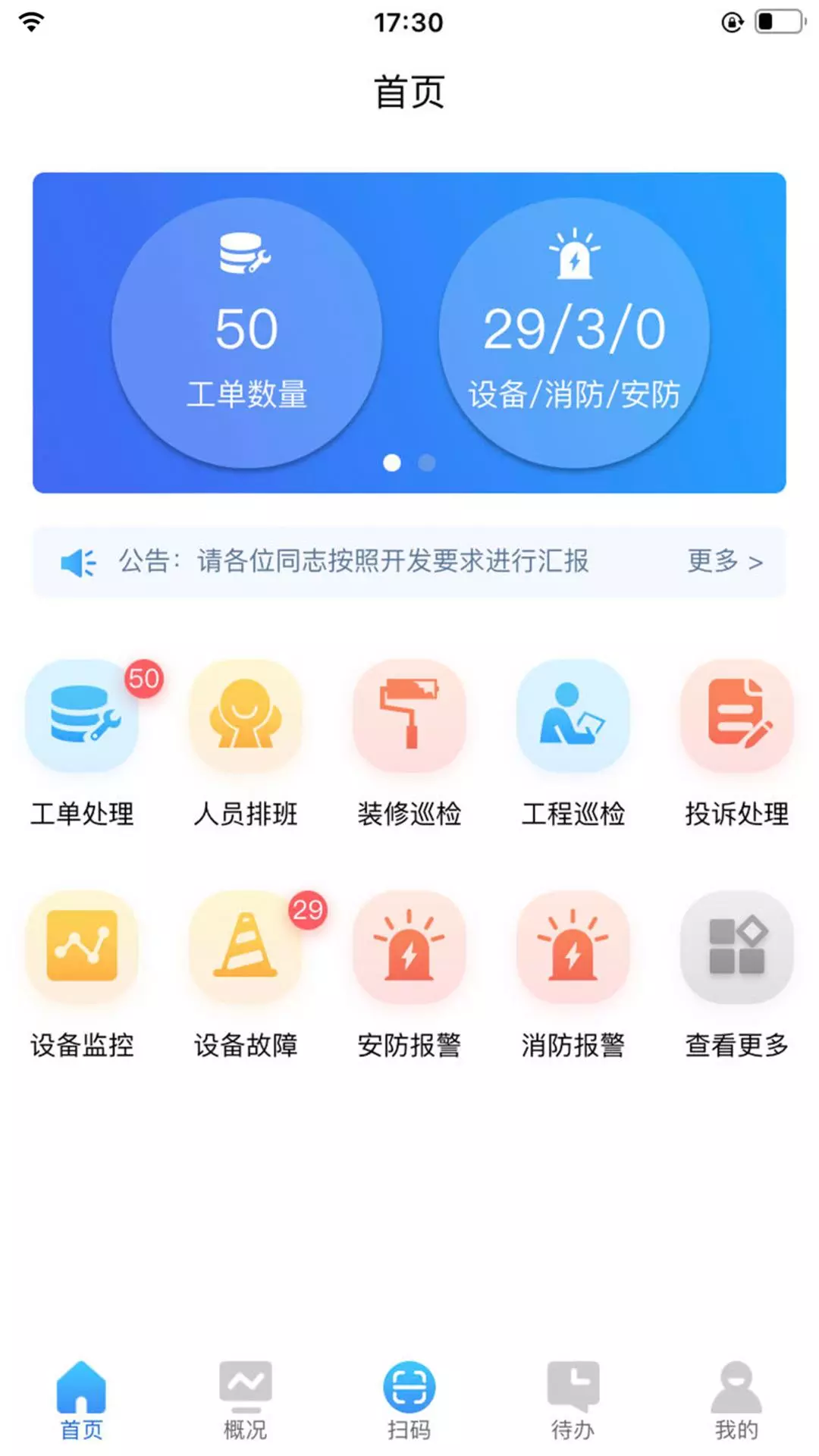819x1456 pixels.
Task: Go to the 我的 profile tab
Action: (x=737, y=1401)
